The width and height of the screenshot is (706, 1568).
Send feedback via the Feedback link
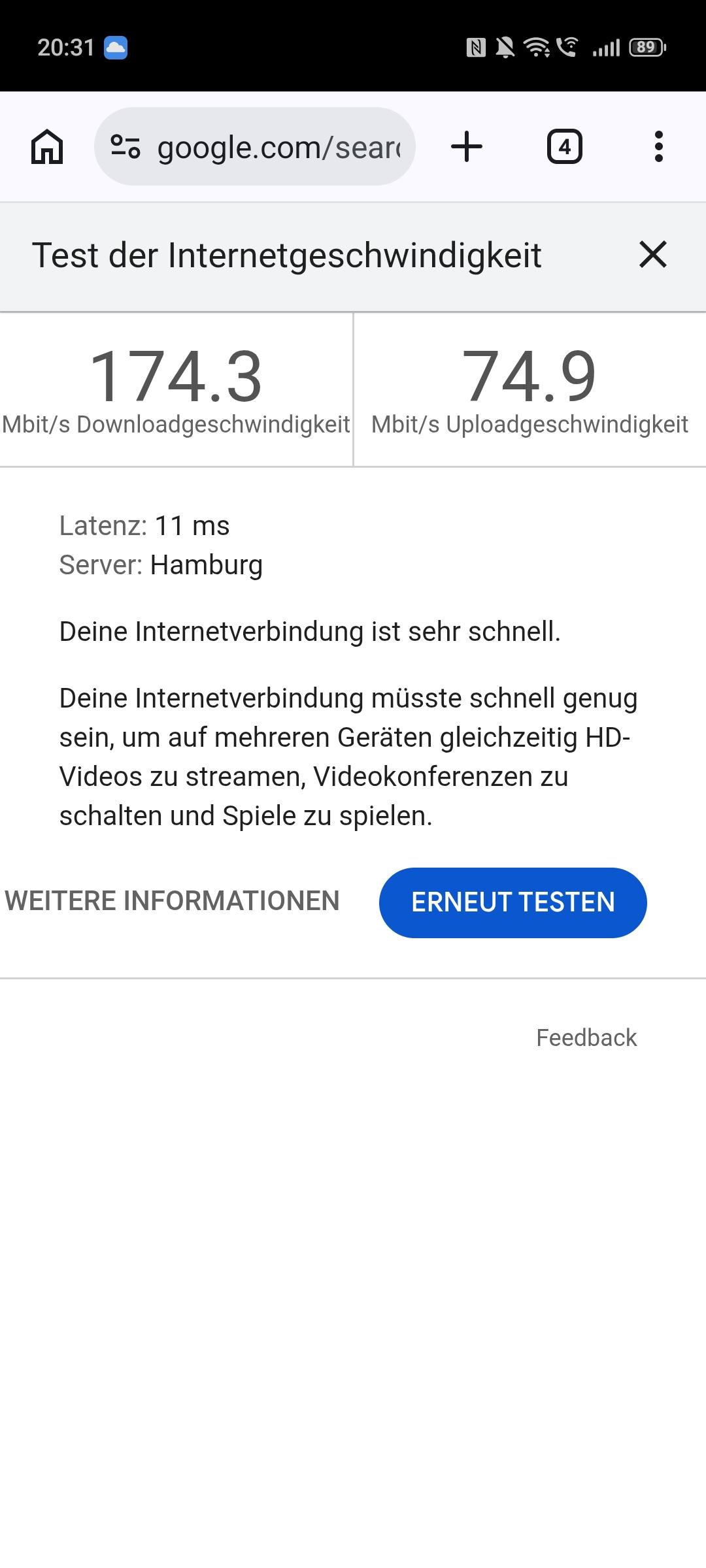(586, 1037)
